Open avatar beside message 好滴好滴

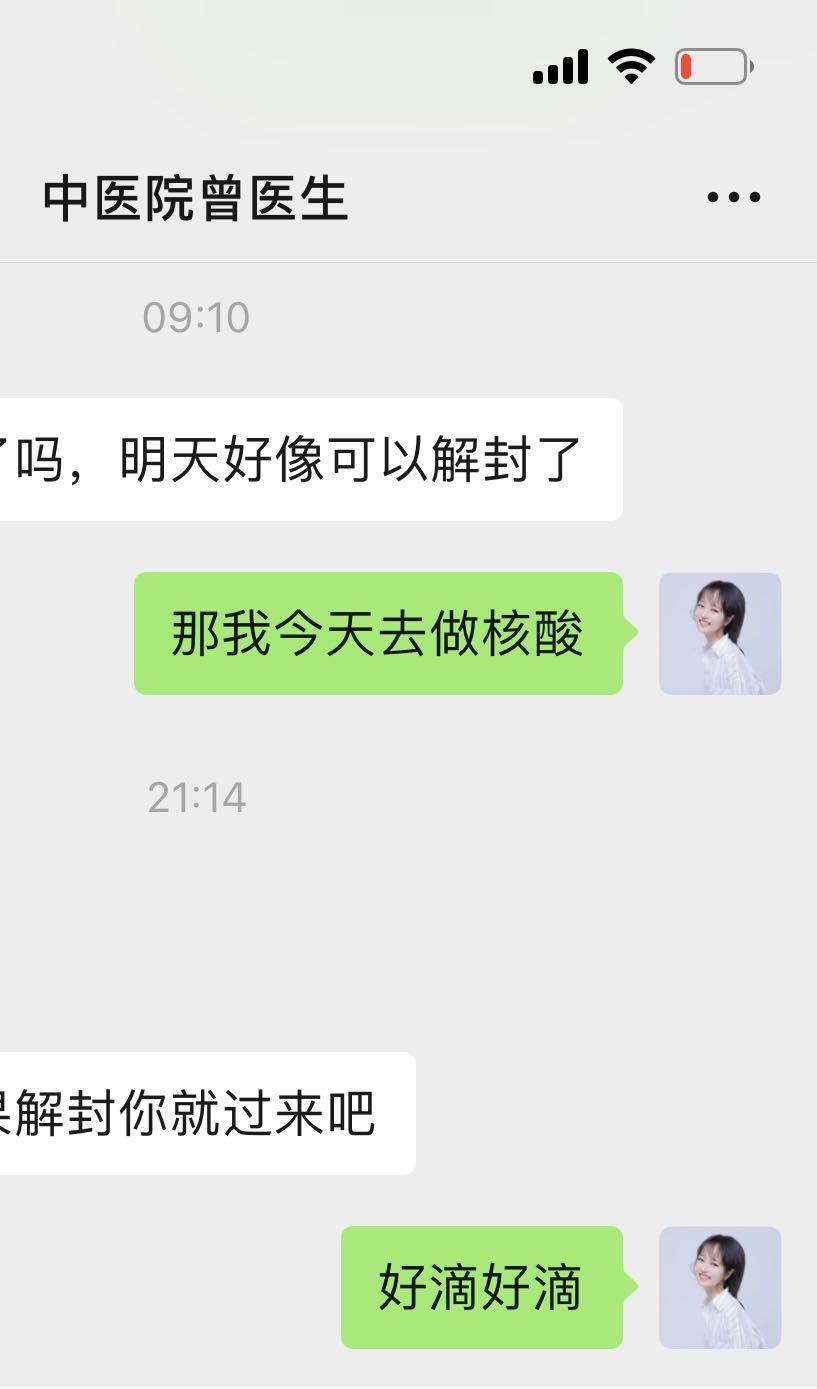(x=719, y=1287)
